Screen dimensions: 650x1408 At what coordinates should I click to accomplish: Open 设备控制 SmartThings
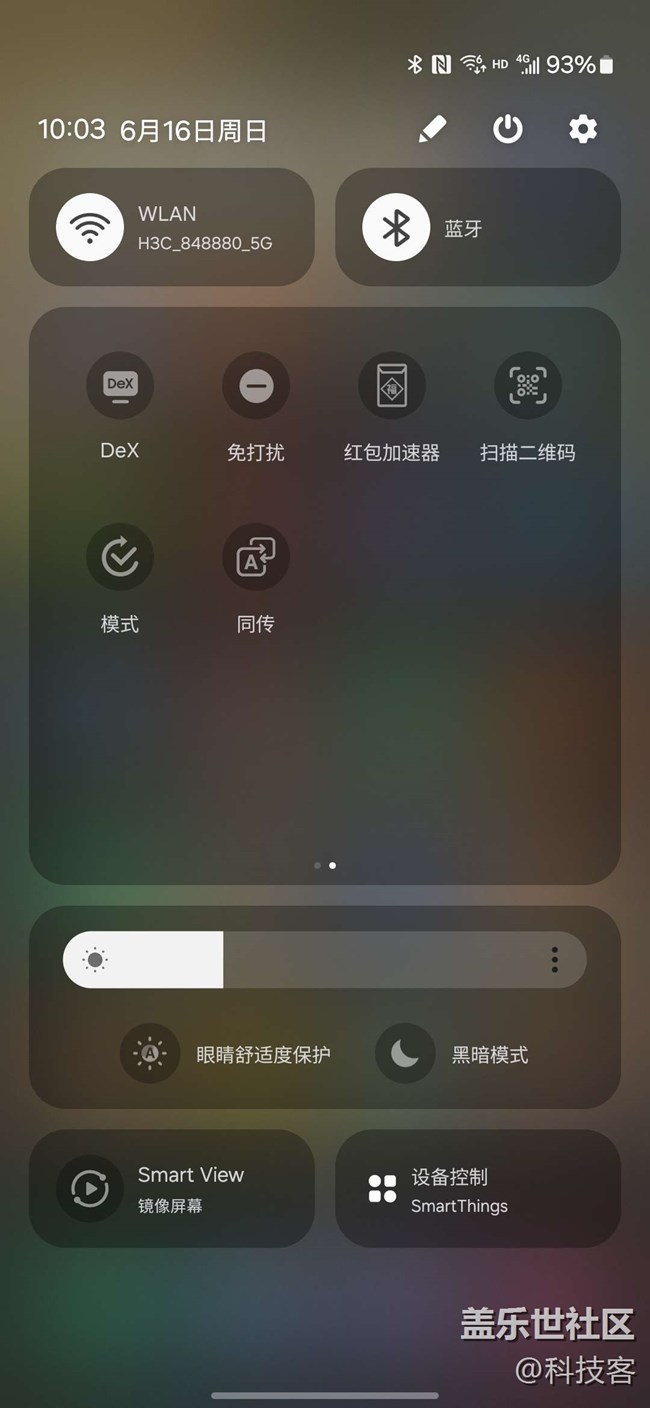click(478, 1188)
